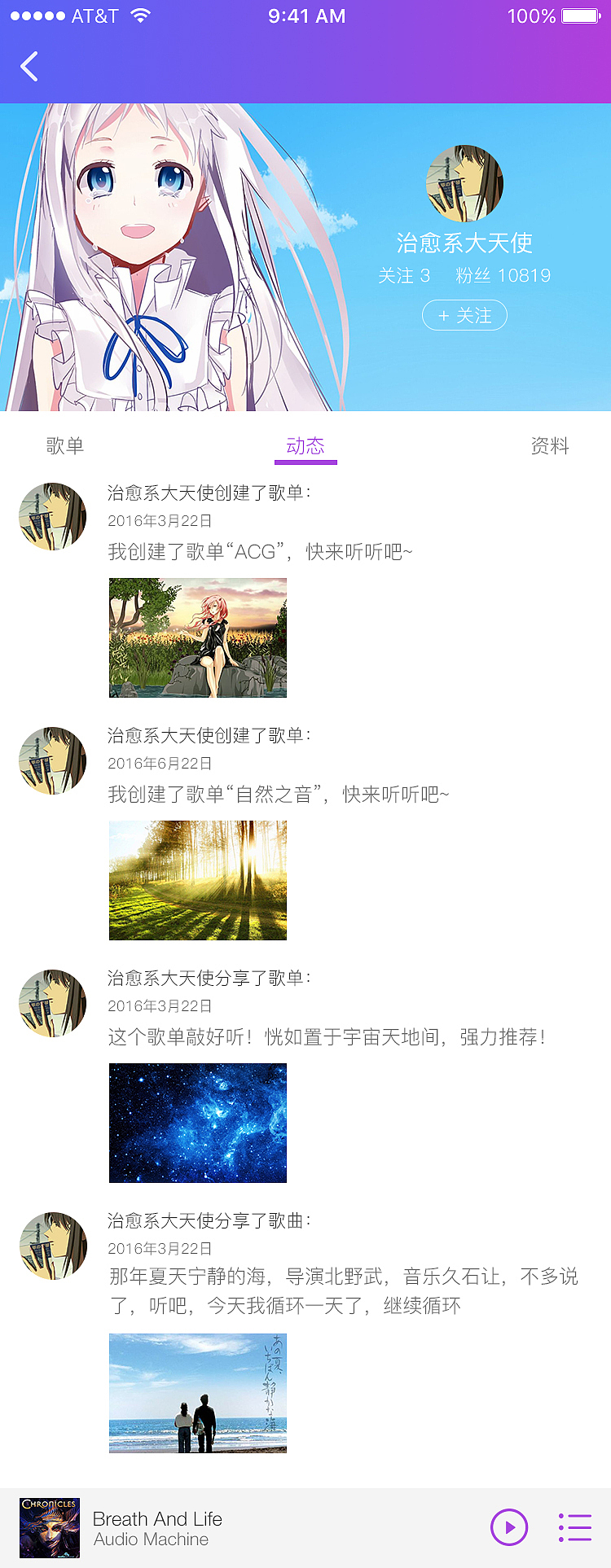
Task: Select the 动态 tab
Action: point(305,445)
